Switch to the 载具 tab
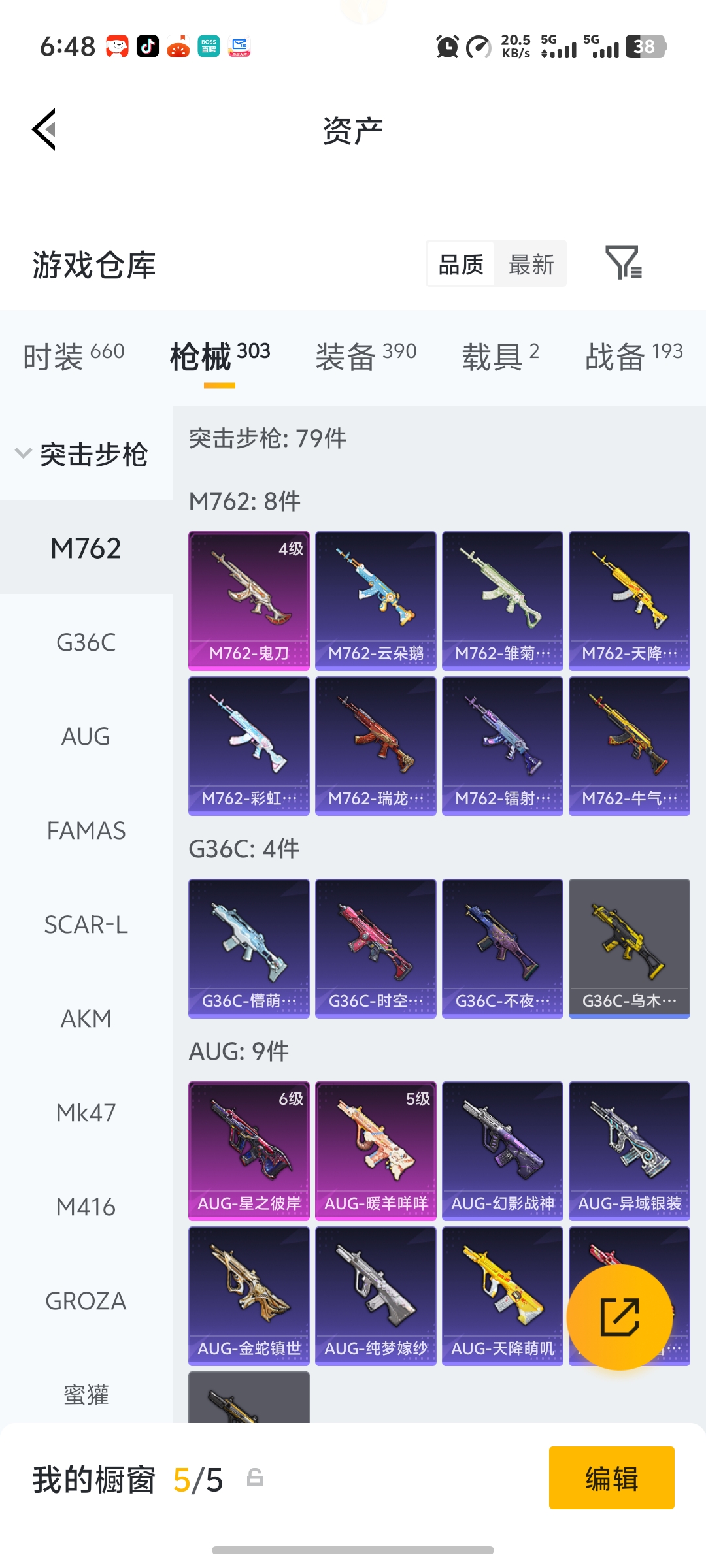Image resolution: width=706 pixels, height=1568 pixels. 500,356
